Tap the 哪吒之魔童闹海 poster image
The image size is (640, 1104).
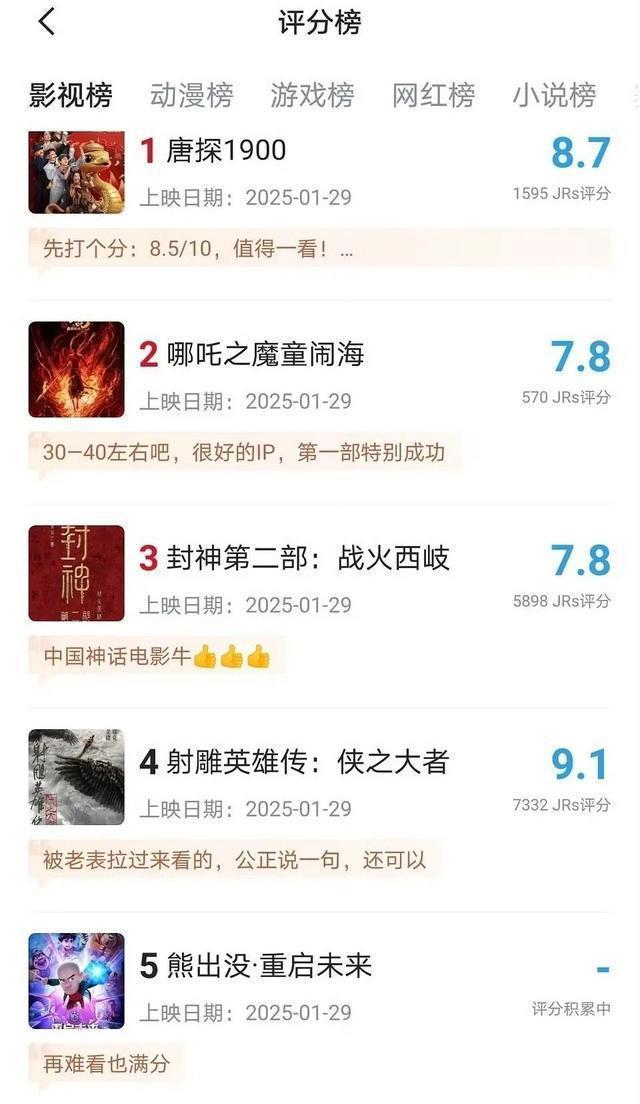77,369
